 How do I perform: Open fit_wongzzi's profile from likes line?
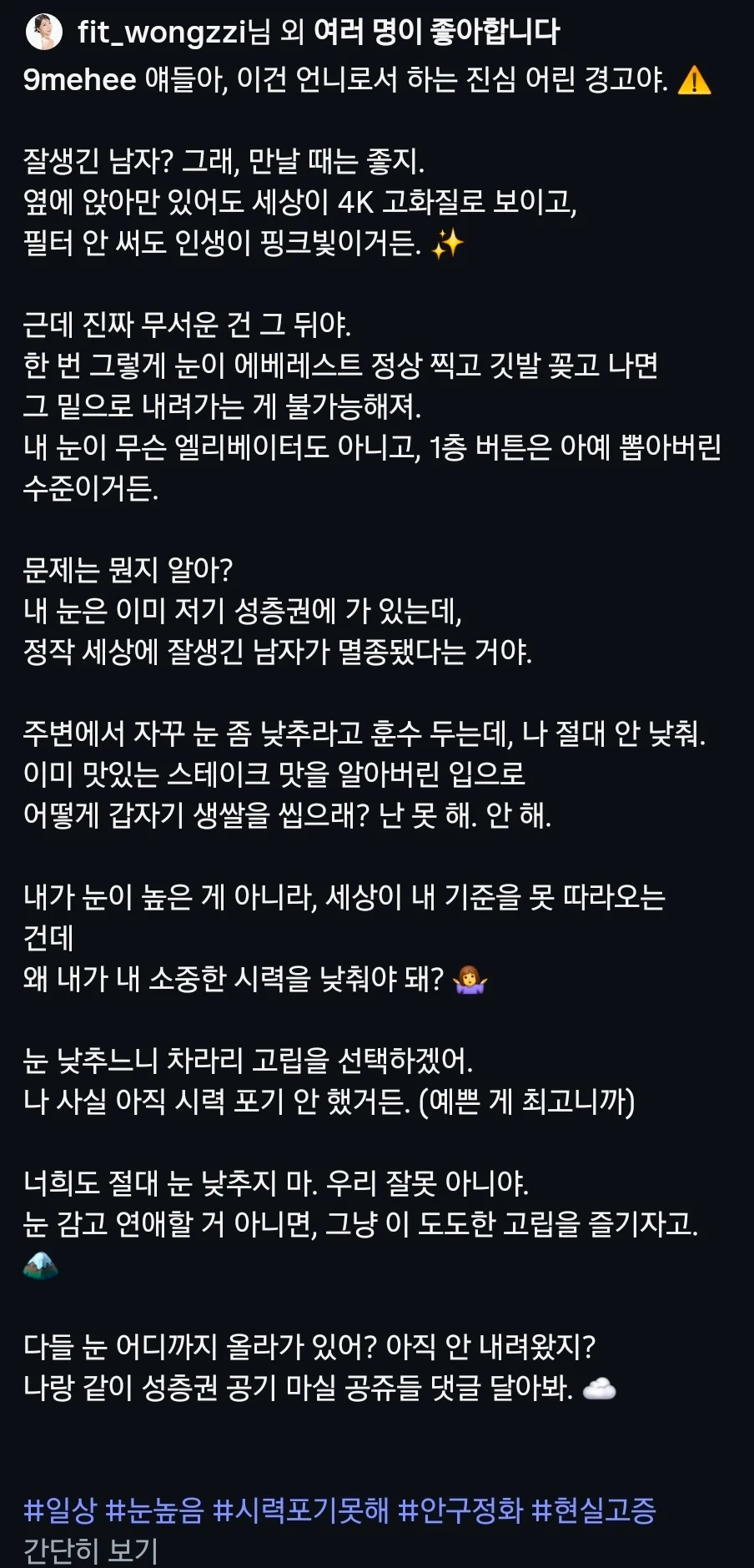[163, 33]
